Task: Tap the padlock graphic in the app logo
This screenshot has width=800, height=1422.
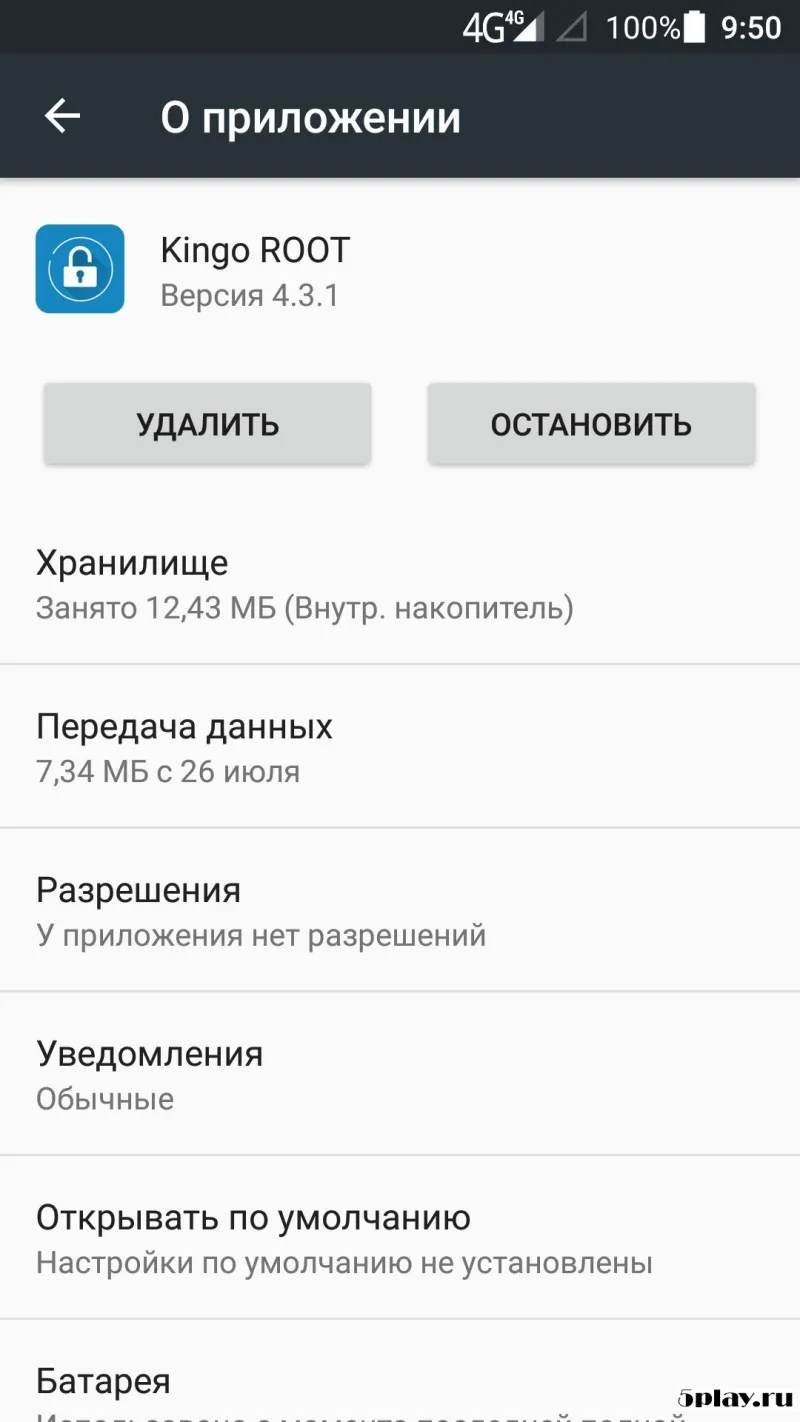Action: [x=79, y=269]
